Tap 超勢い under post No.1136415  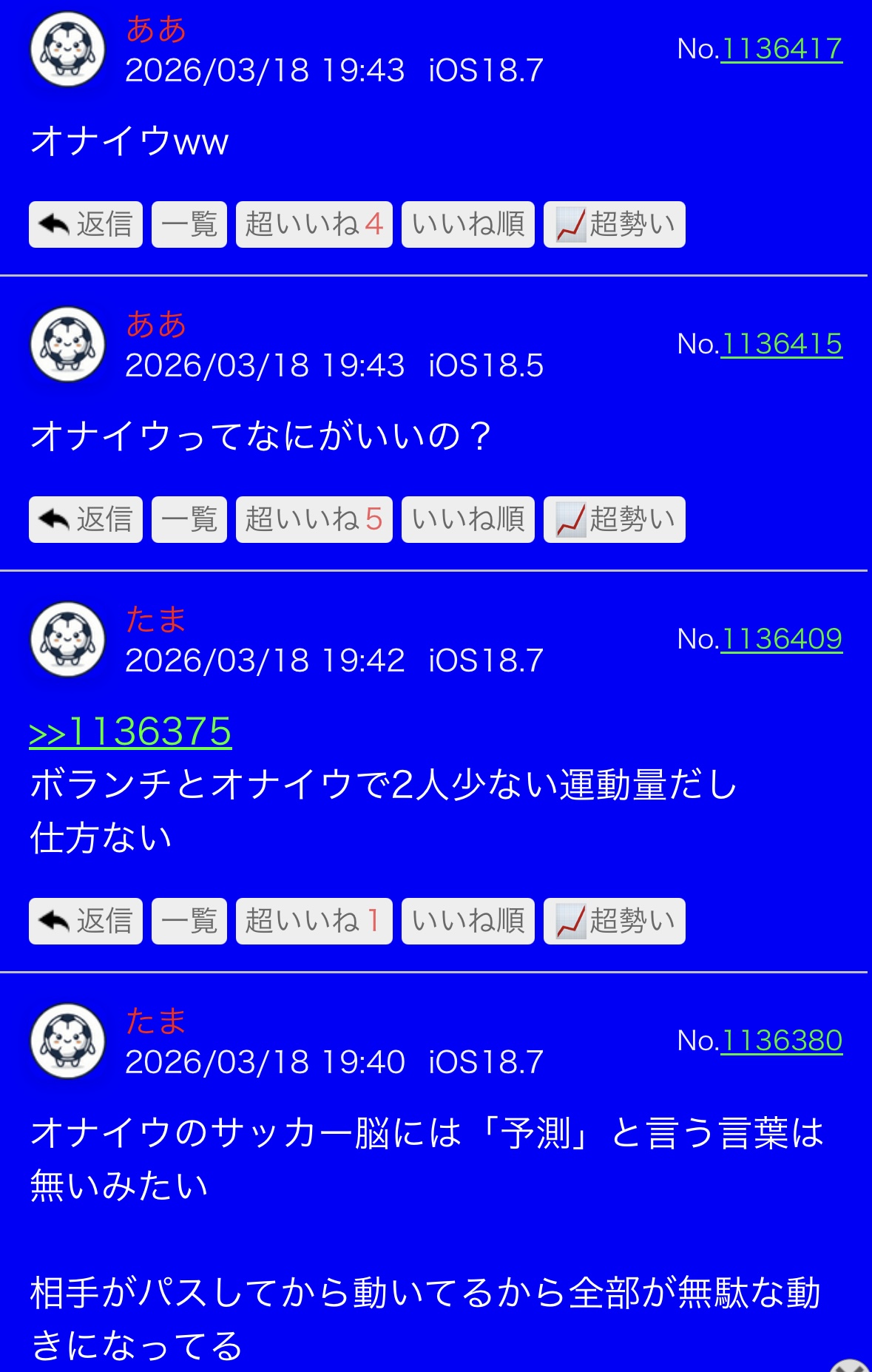click(x=614, y=519)
